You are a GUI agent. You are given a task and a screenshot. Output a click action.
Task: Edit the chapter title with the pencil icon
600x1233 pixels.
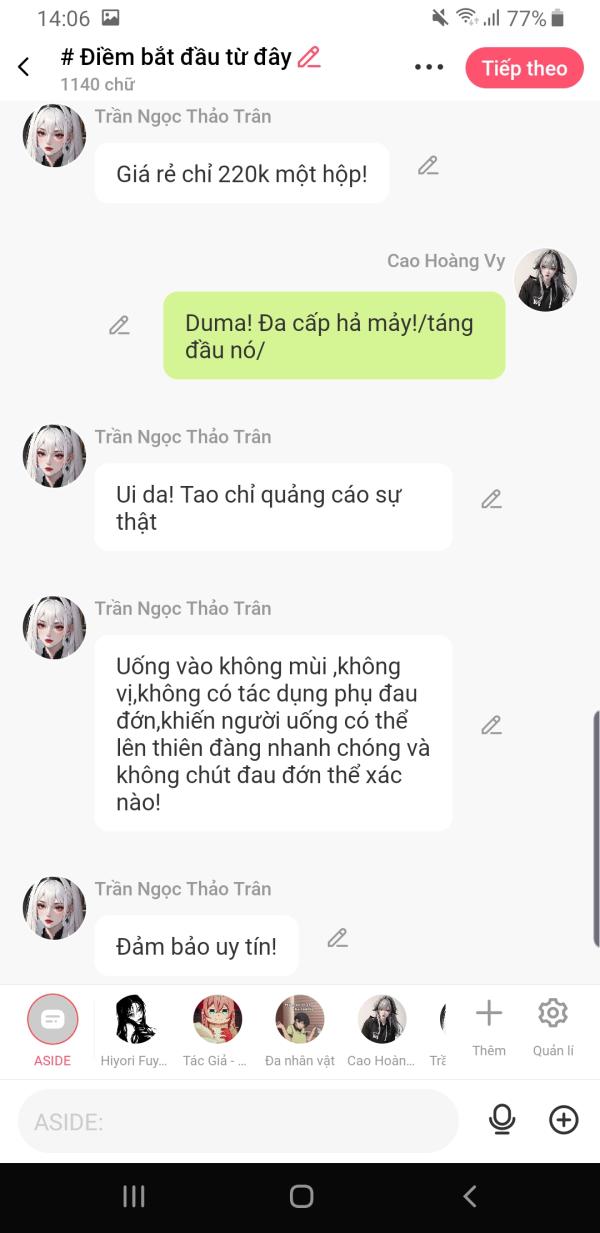click(x=309, y=57)
